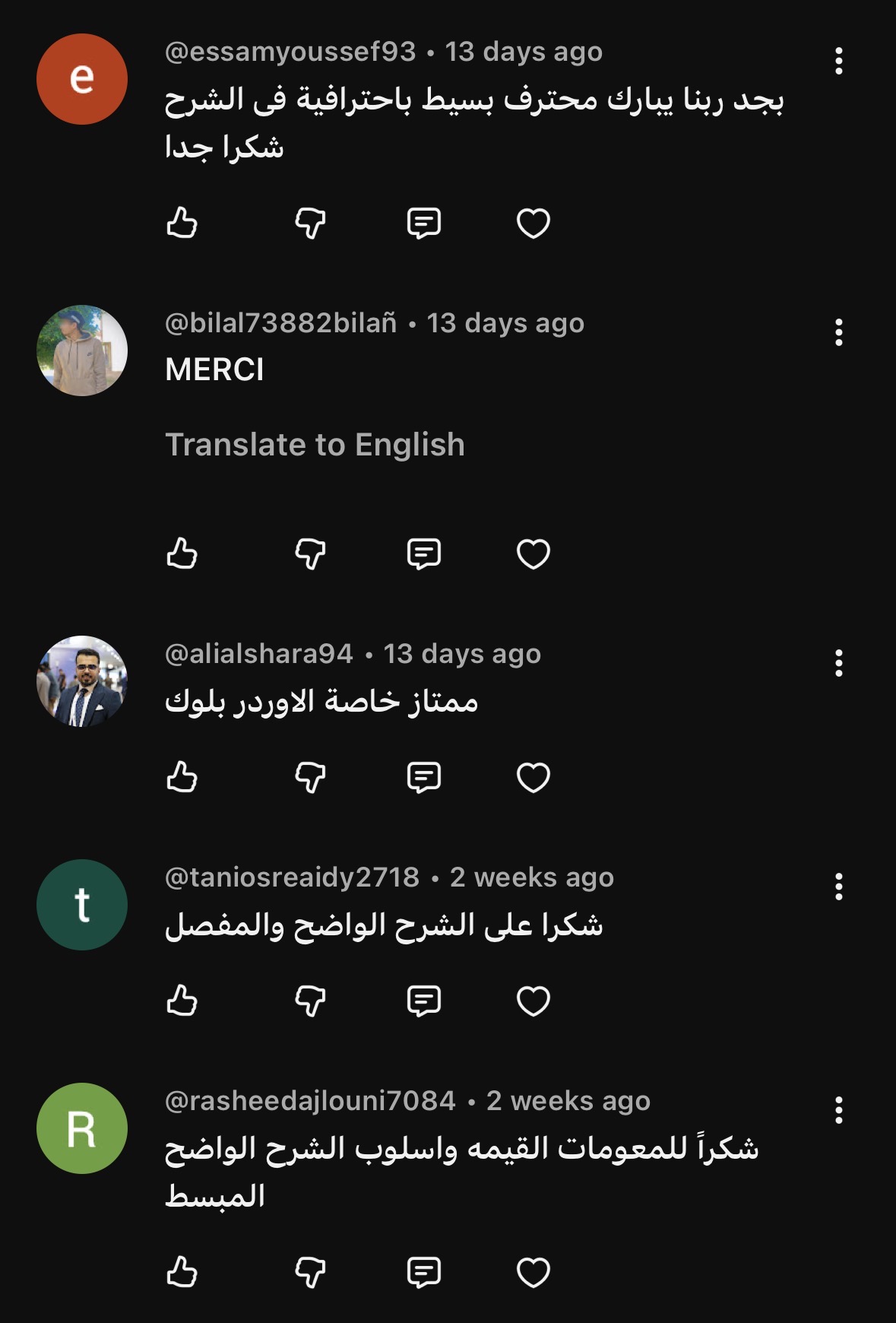The height and width of the screenshot is (1323, 896).
Task: Like the comment by @alialshara94
Action: click(182, 777)
